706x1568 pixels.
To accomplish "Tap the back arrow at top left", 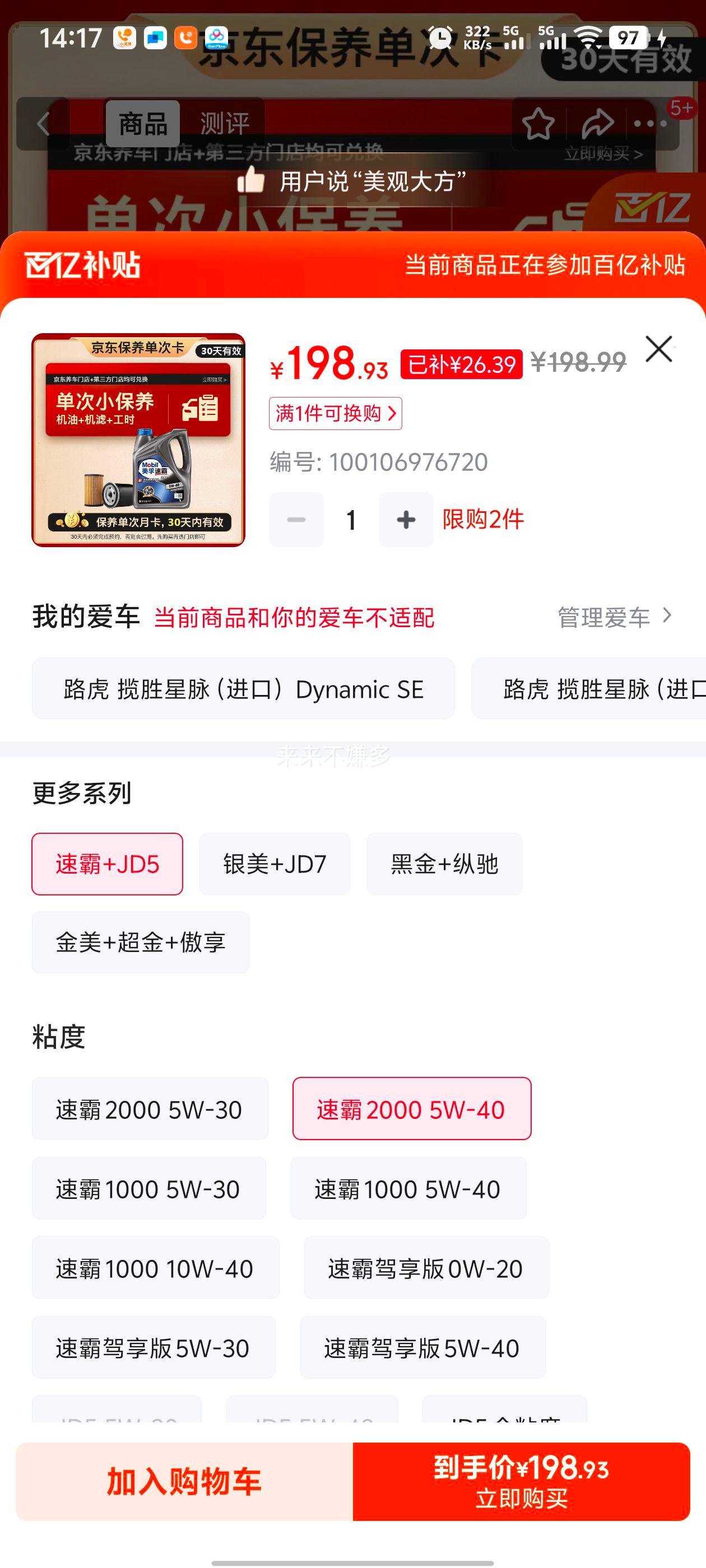I will tap(43, 124).
